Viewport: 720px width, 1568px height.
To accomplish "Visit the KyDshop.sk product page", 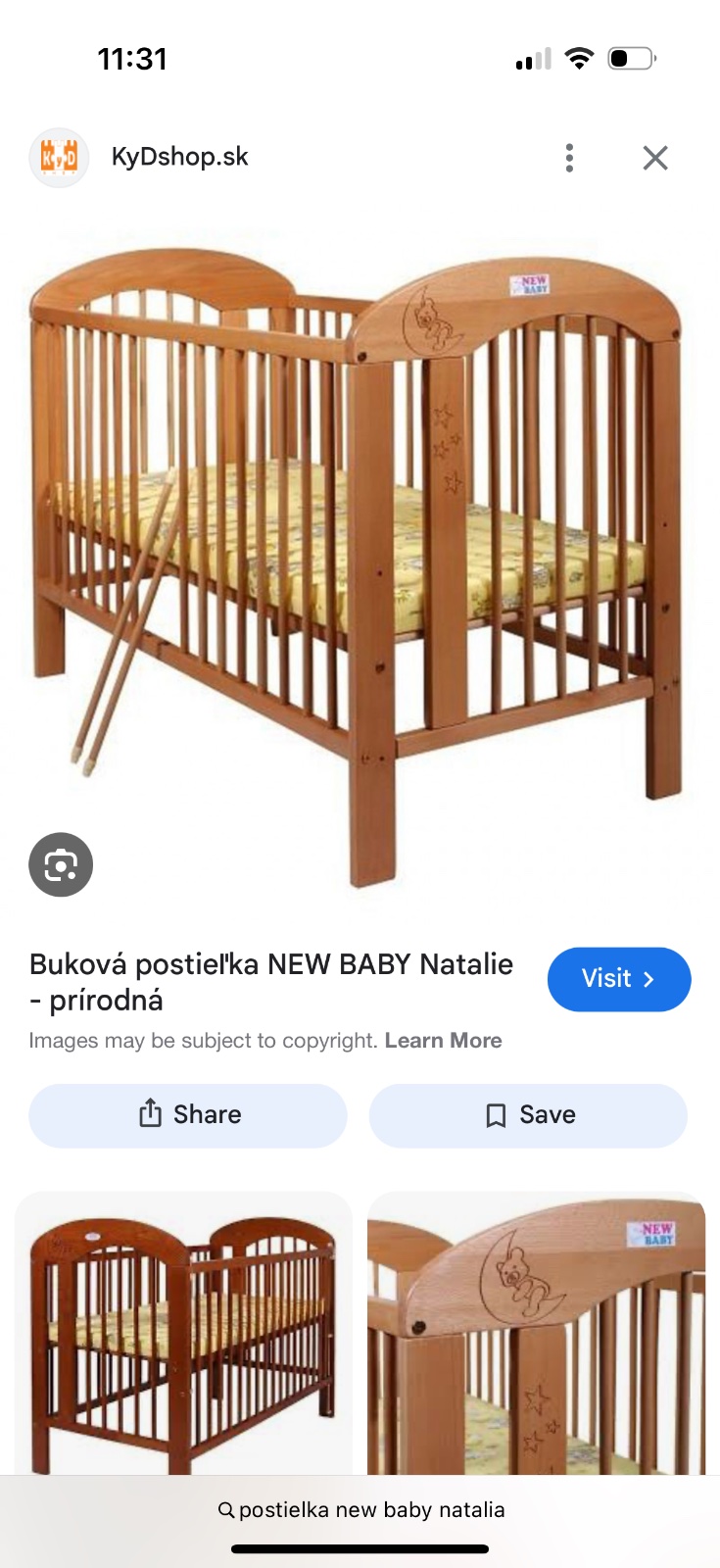I will click(x=618, y=979).
